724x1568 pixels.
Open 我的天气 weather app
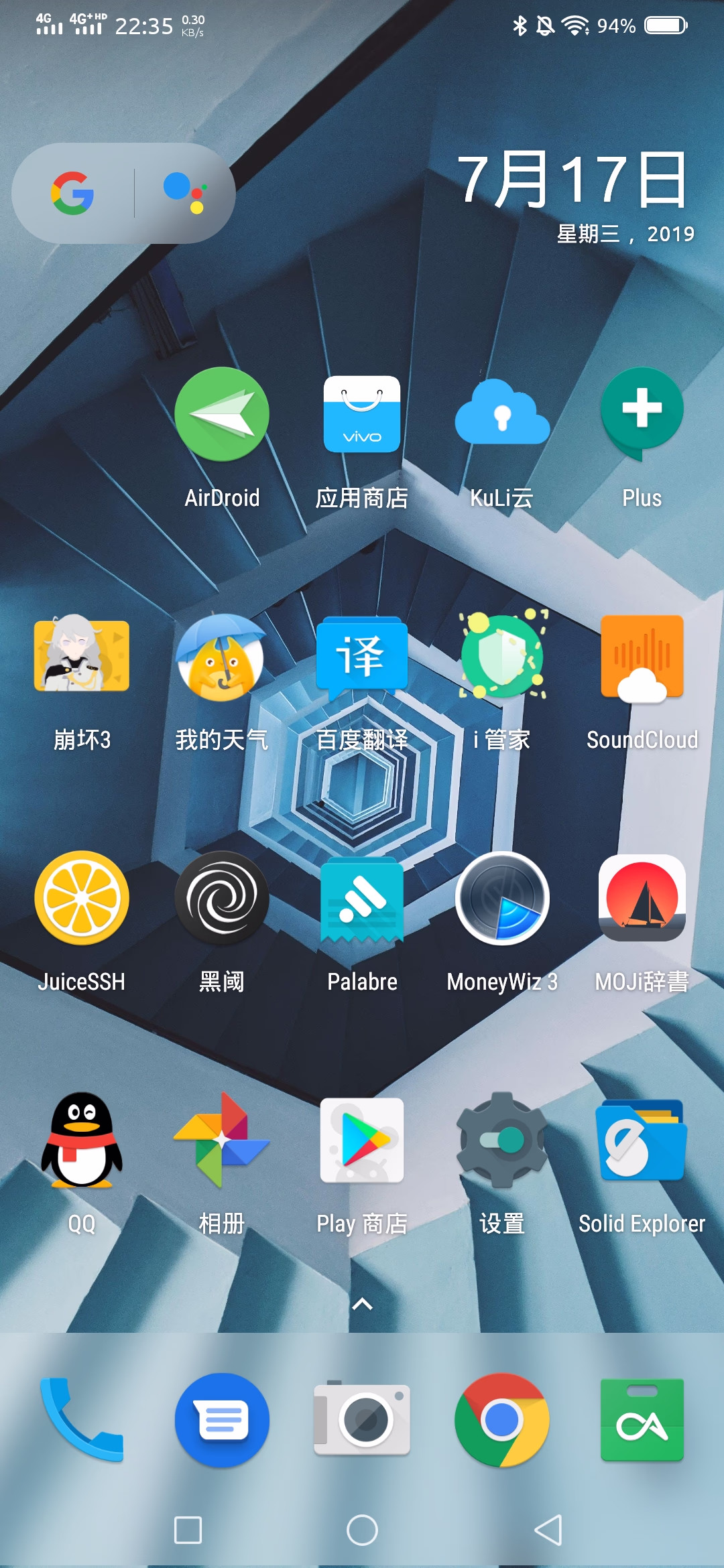coord(222,657)
